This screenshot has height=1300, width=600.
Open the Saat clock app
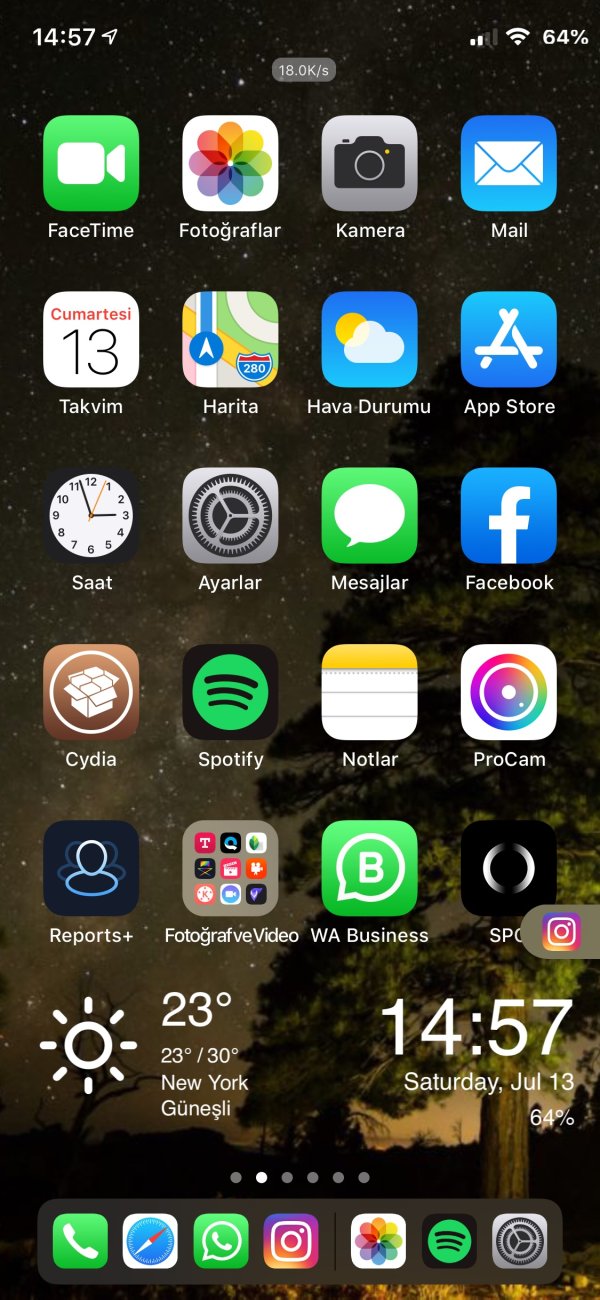click(x=91, y=516)
